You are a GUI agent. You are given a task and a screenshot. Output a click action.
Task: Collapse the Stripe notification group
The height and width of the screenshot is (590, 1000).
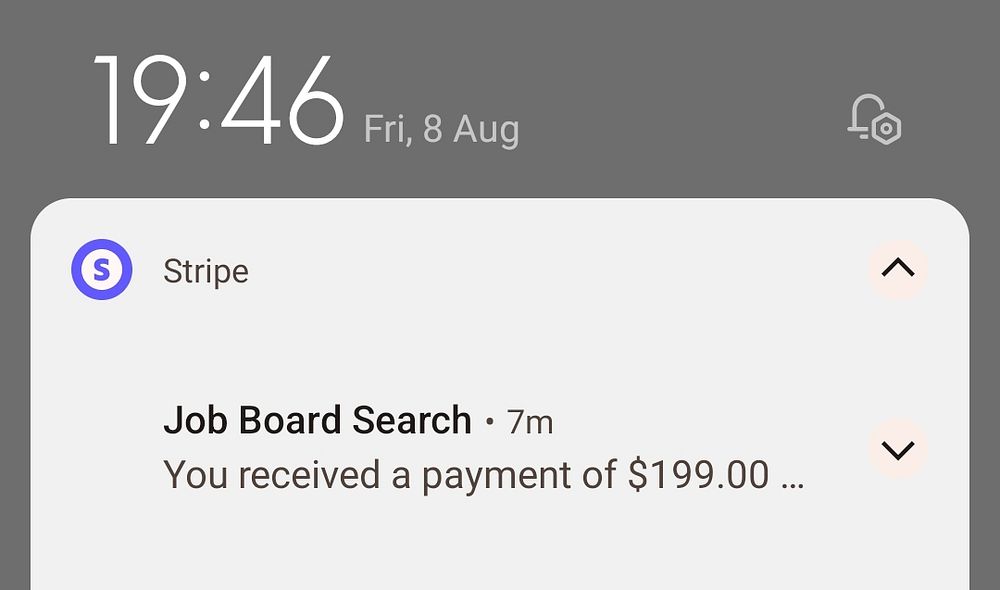pos(897,269)
